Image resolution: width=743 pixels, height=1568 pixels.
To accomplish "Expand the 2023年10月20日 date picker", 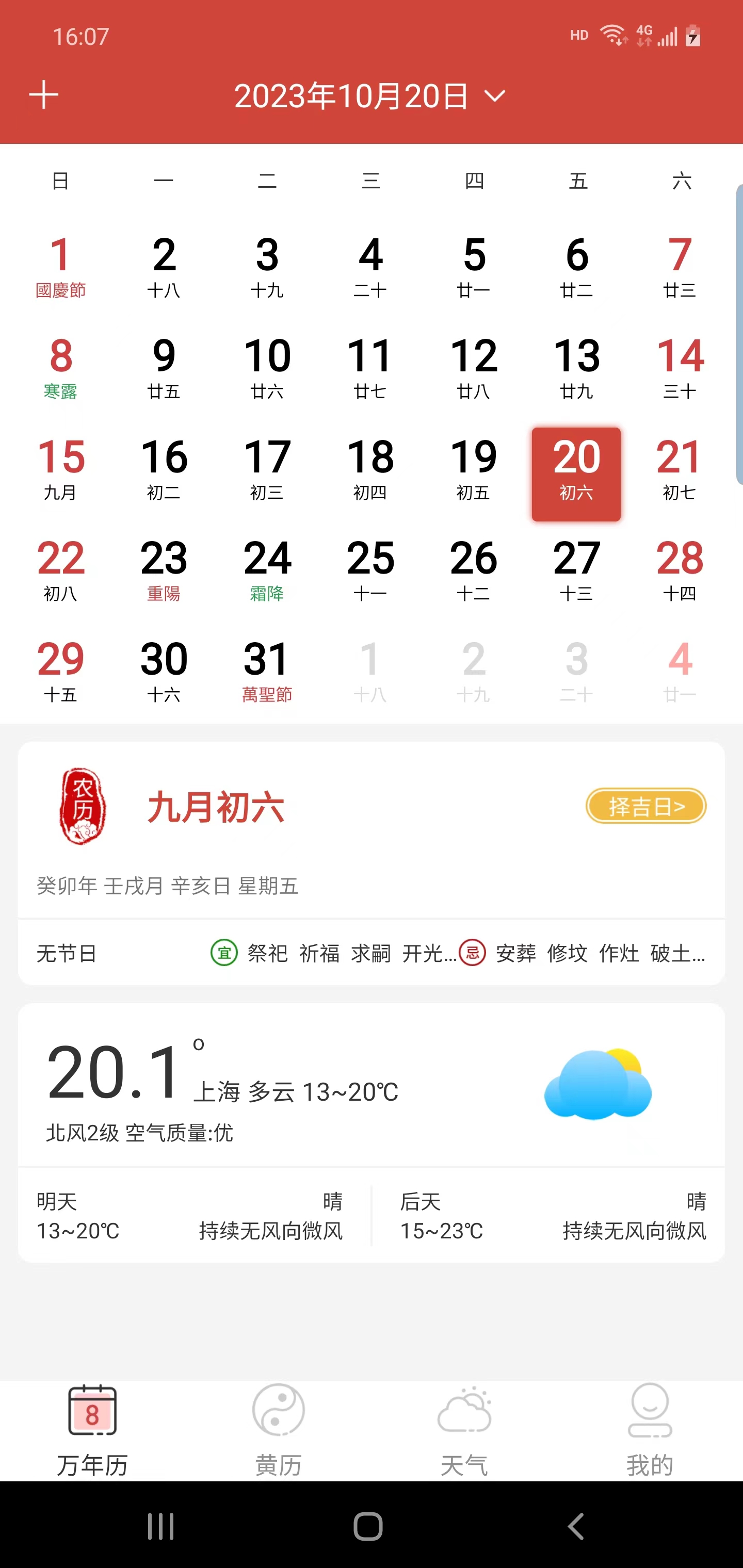I will tap(369, 96).
